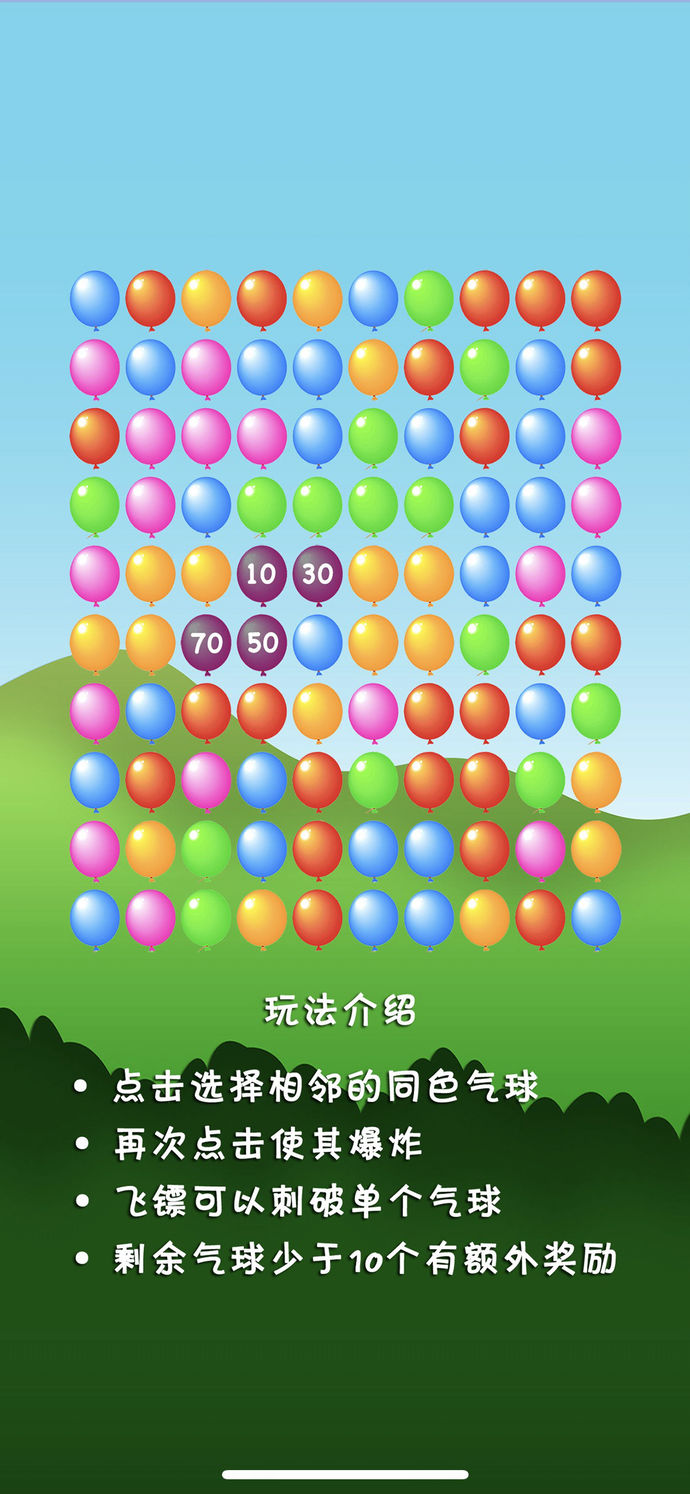Burst the purple balloon labeled 70

pos(206,643)
